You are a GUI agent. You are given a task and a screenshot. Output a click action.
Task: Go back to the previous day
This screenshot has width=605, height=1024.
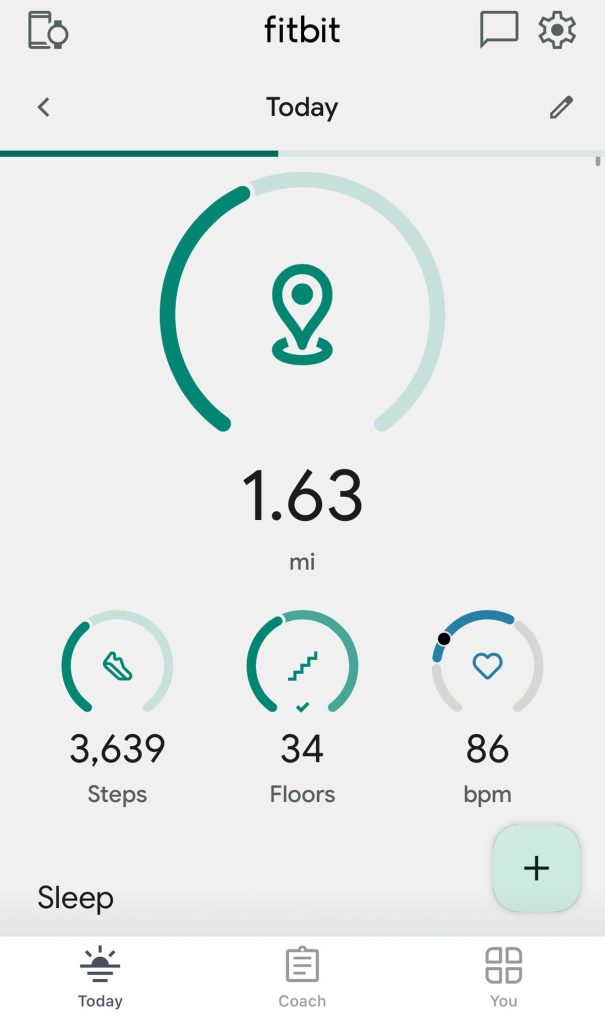tap(43, 107)
